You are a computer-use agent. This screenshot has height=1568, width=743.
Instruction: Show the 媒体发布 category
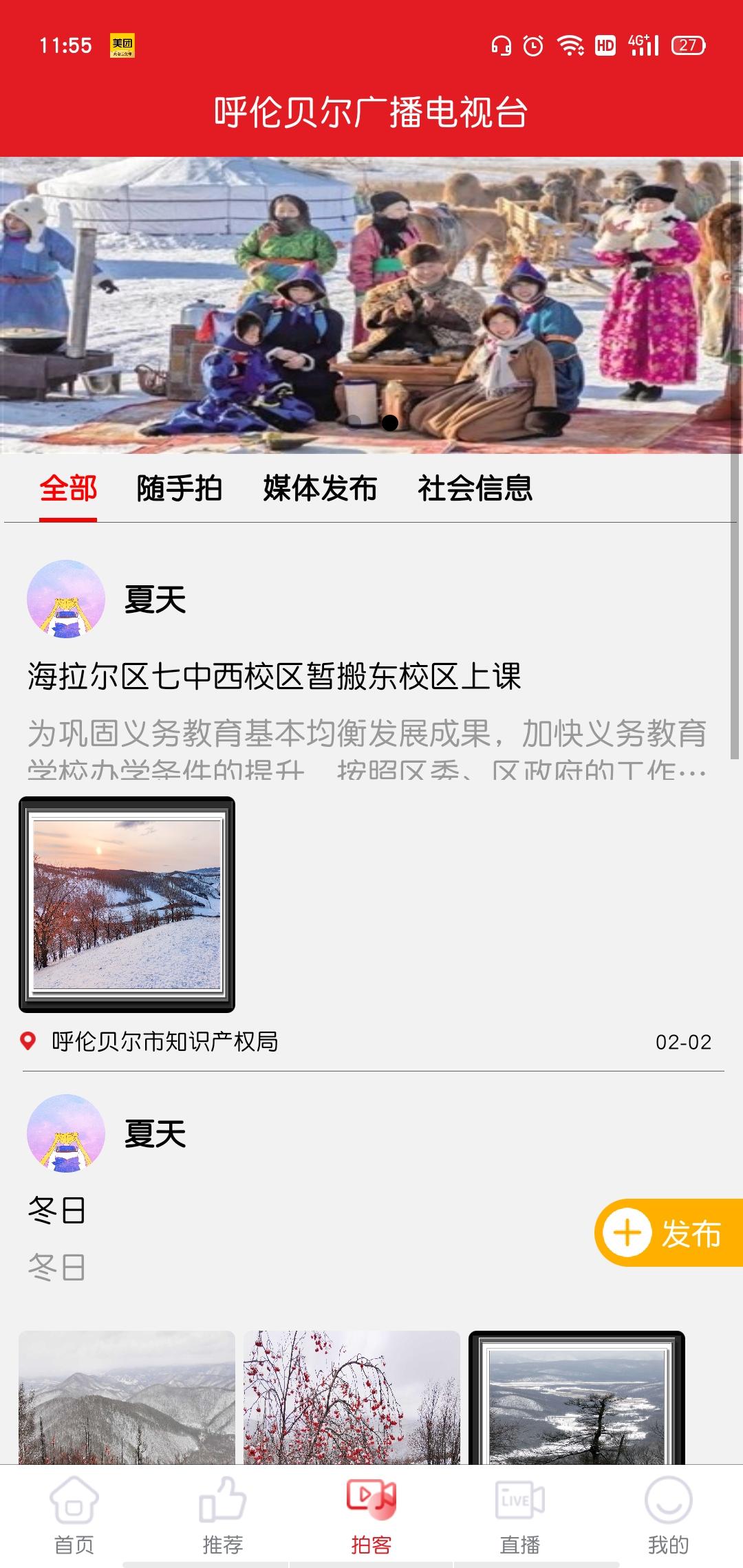320,489
